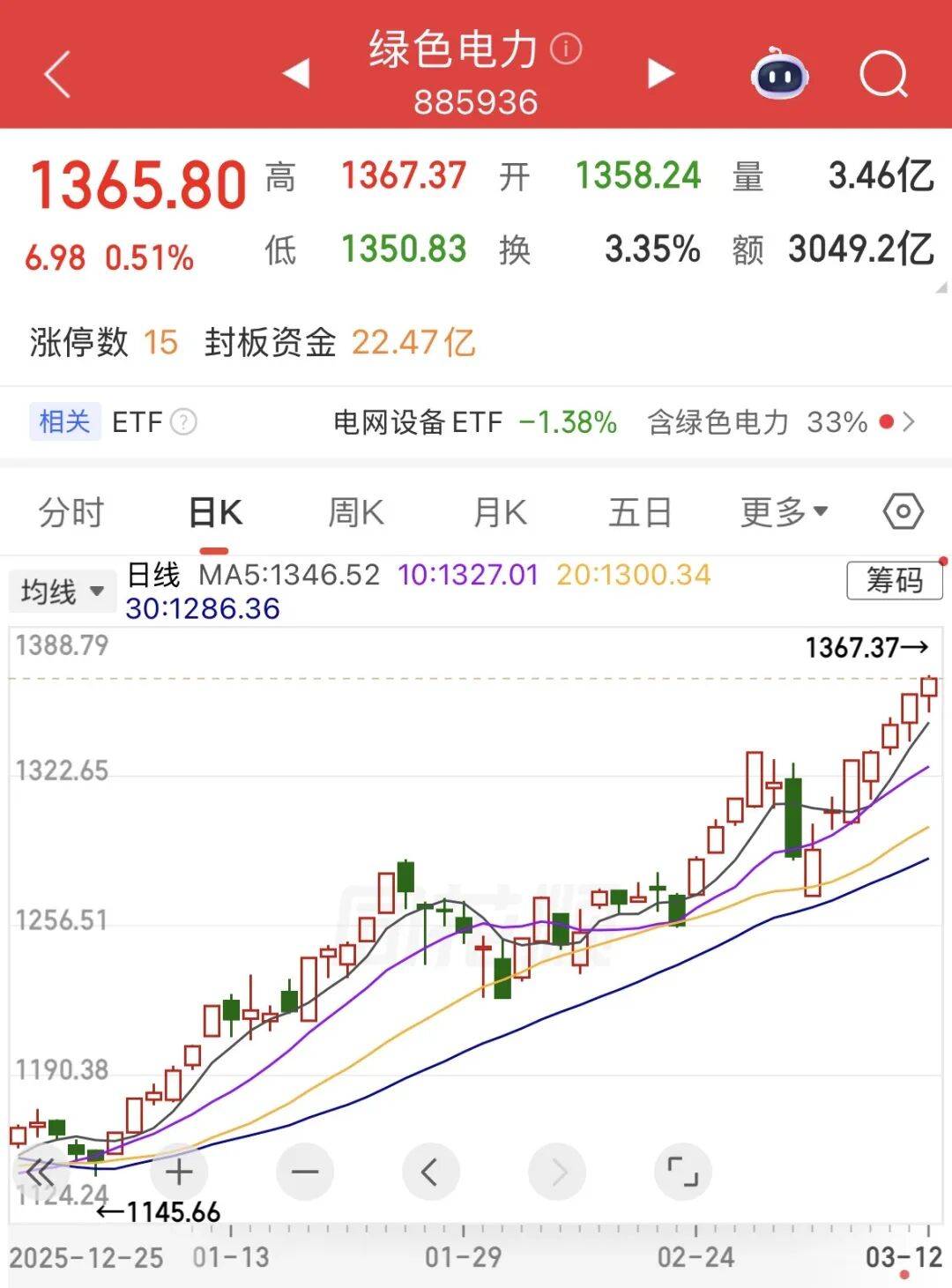Select the 日K chart tab

click(x=215, y=512)
